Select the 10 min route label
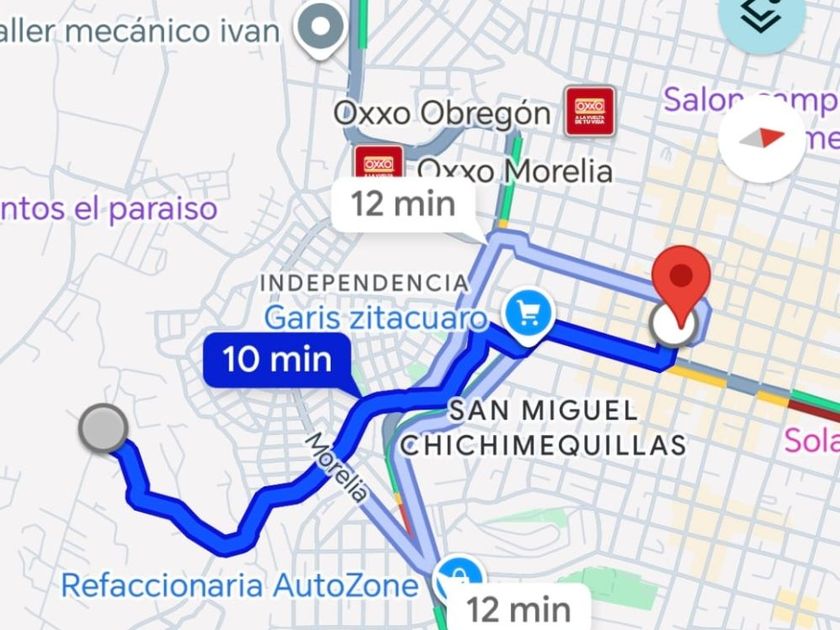The image size is (840, 630). [x=277, y=359]
